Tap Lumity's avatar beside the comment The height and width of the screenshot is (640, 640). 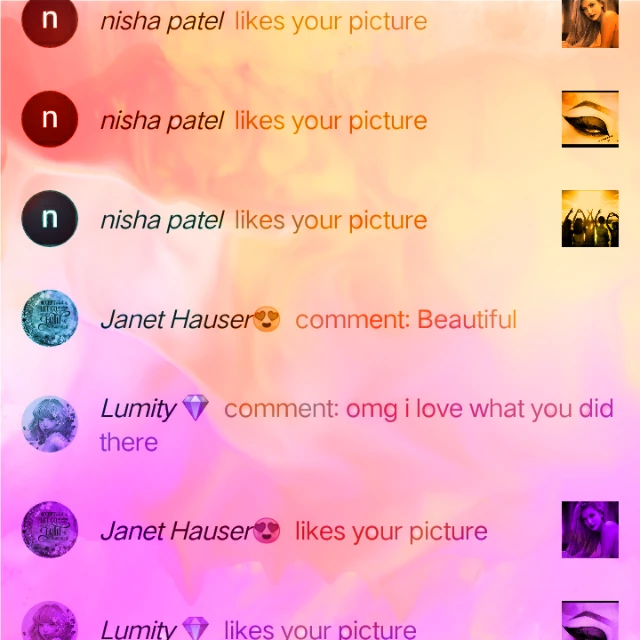coord(49,424)
